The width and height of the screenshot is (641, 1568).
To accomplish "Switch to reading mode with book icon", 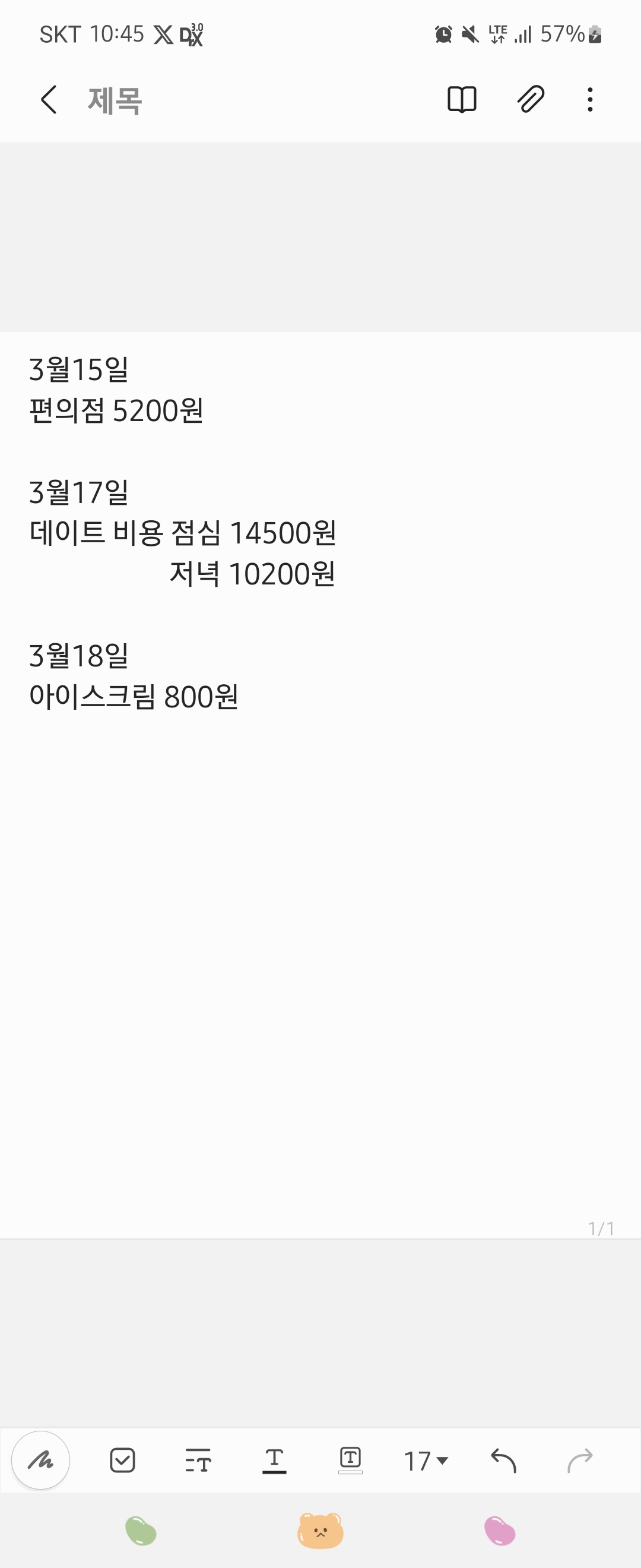I will pos(462,100).
